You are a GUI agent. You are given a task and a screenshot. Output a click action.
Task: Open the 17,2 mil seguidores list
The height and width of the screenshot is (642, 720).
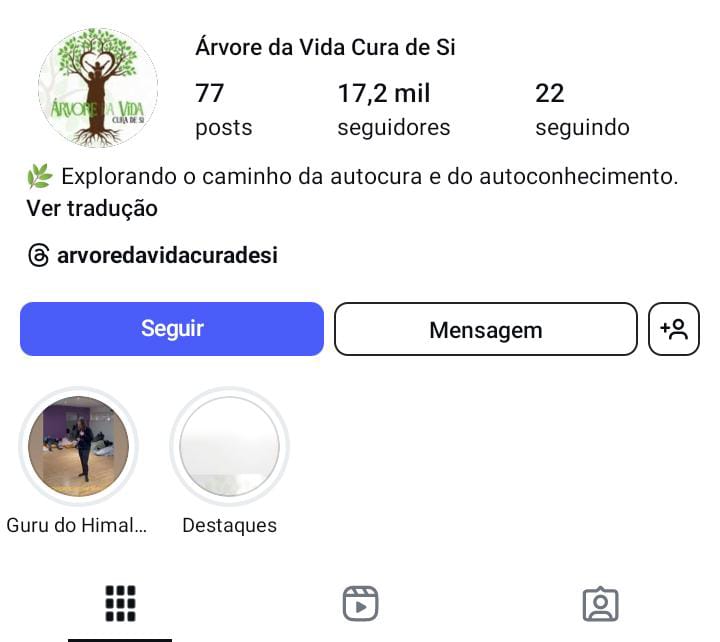pyautogui.click(x=393, y=110)
